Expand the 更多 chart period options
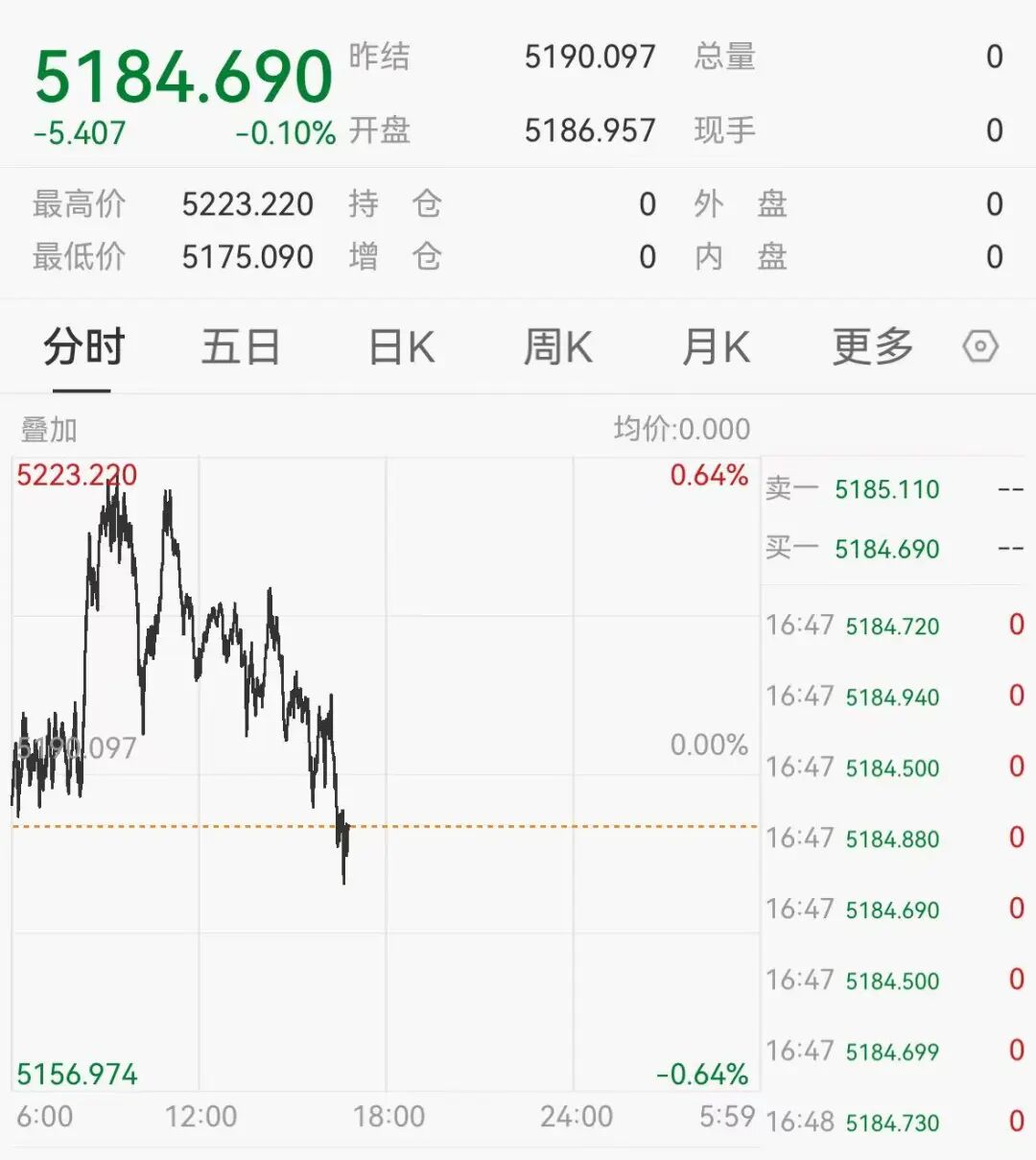This screenshot has height=1160, width=1036. pos(872,347)
